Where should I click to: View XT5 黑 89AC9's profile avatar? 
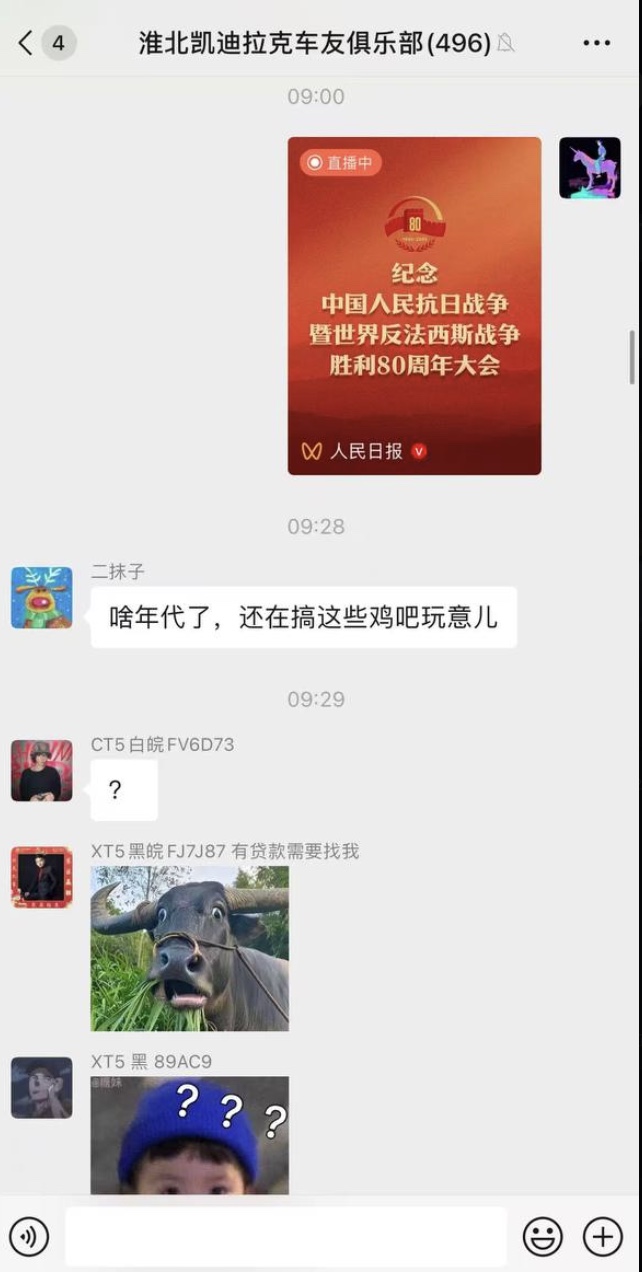[41, 1087]
